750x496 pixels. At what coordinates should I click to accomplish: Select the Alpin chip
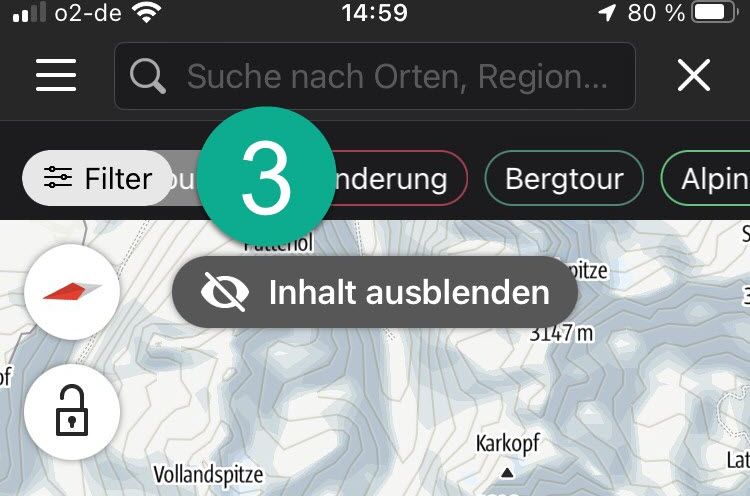710,179
